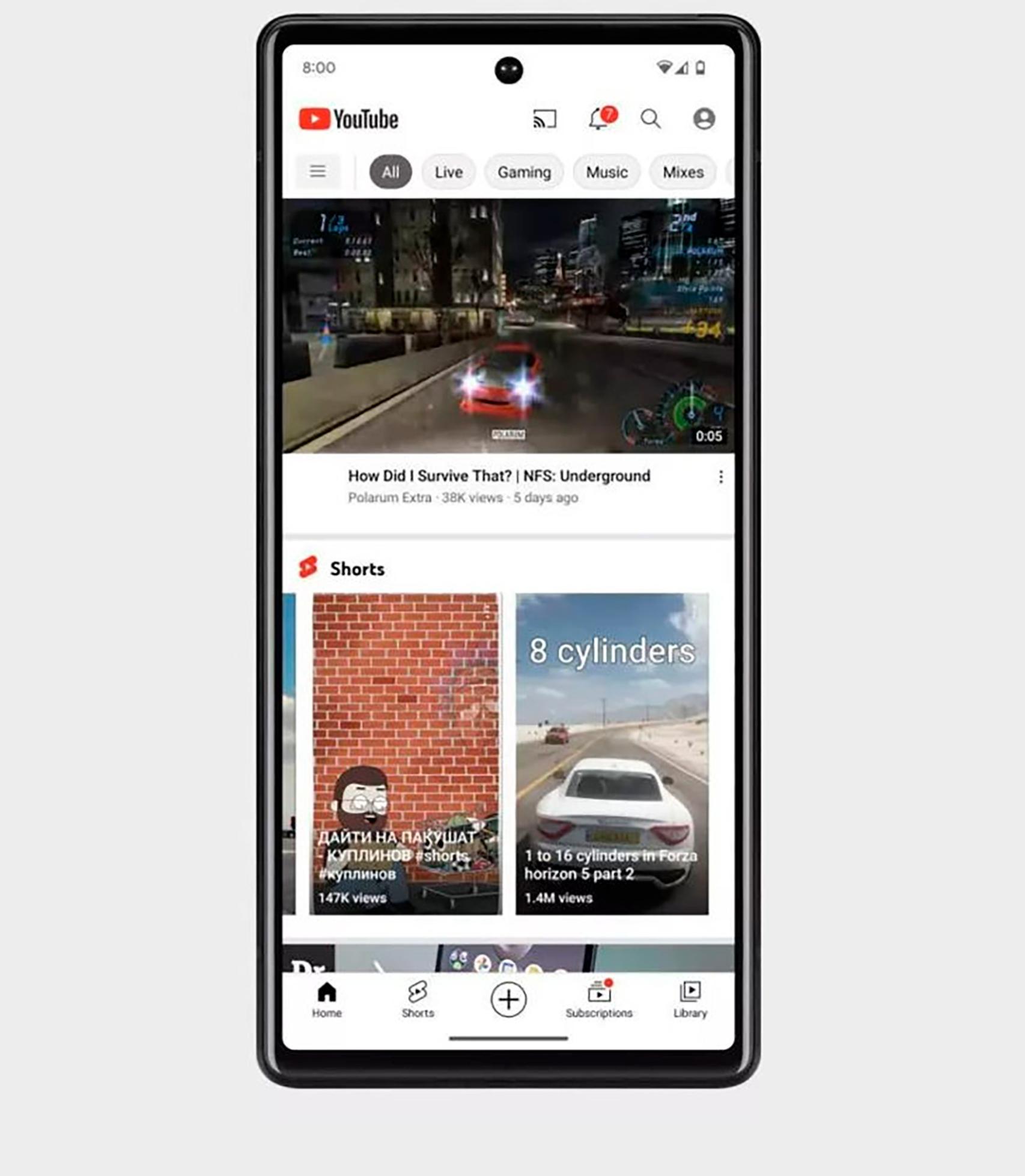Switch to the Subscriptions tab
This screenshot has width=1025, height=1176.
[598, 999]
